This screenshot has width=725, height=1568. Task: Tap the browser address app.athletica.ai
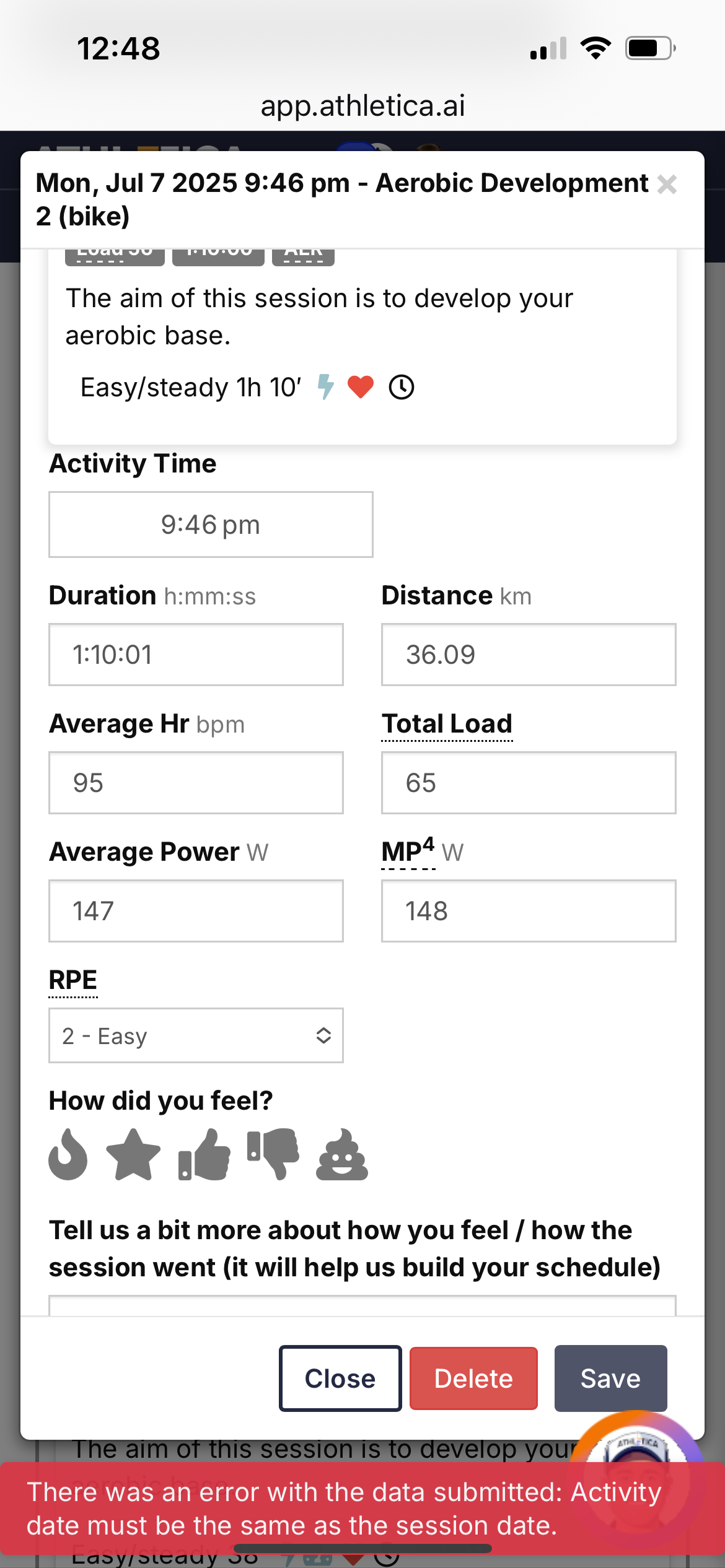tap(362, 105)
